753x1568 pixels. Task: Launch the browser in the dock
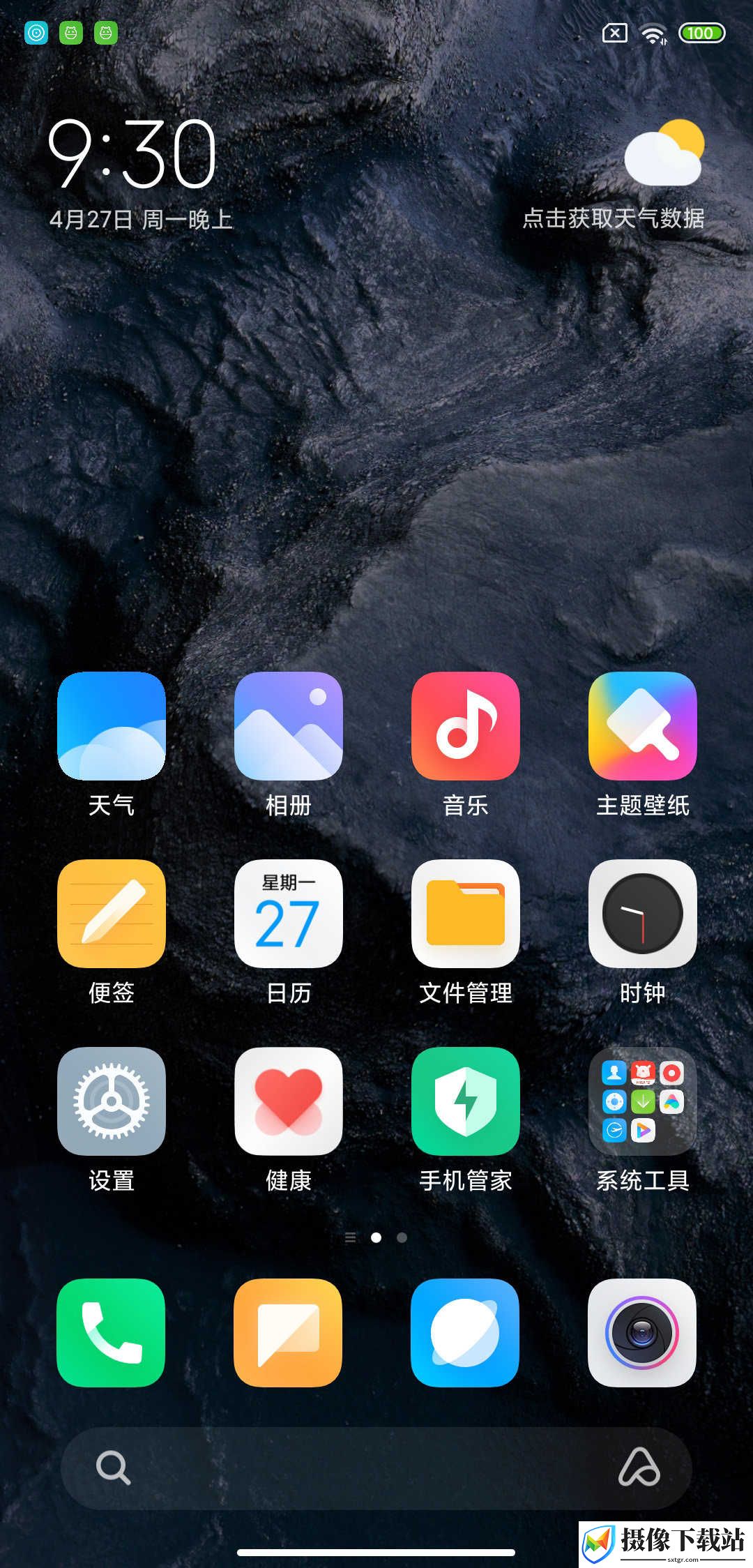(465, 1332)
